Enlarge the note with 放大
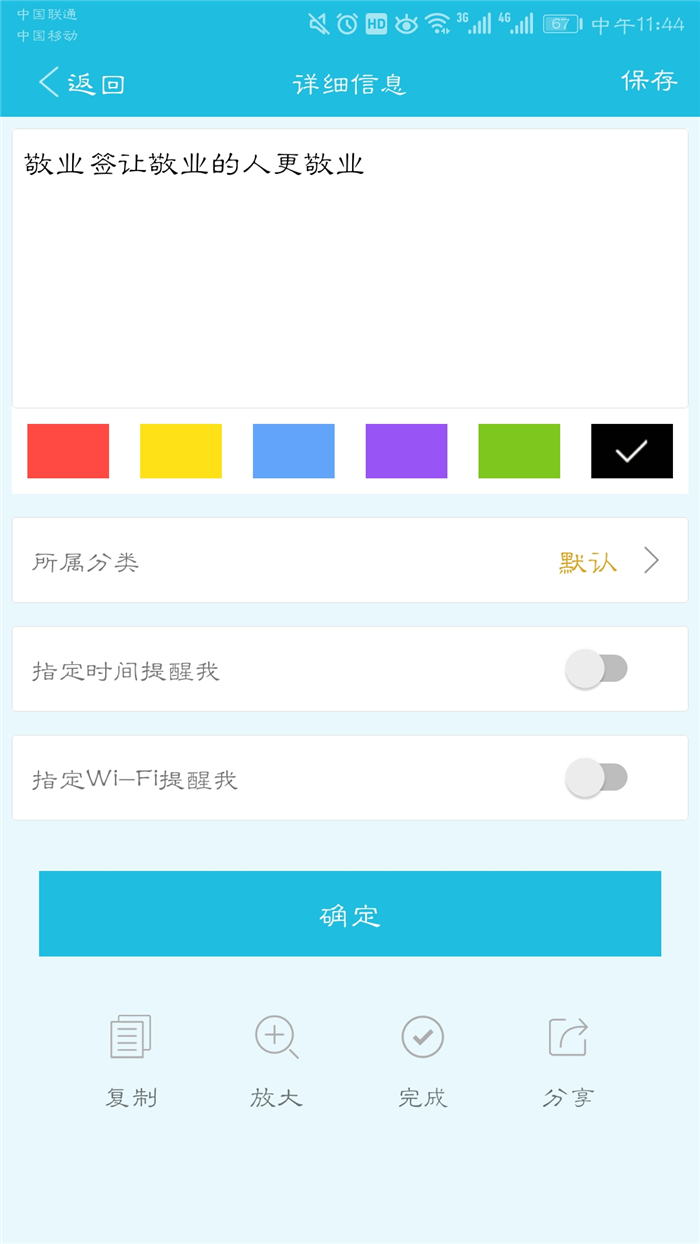700x1244 pixels. 276,1060
